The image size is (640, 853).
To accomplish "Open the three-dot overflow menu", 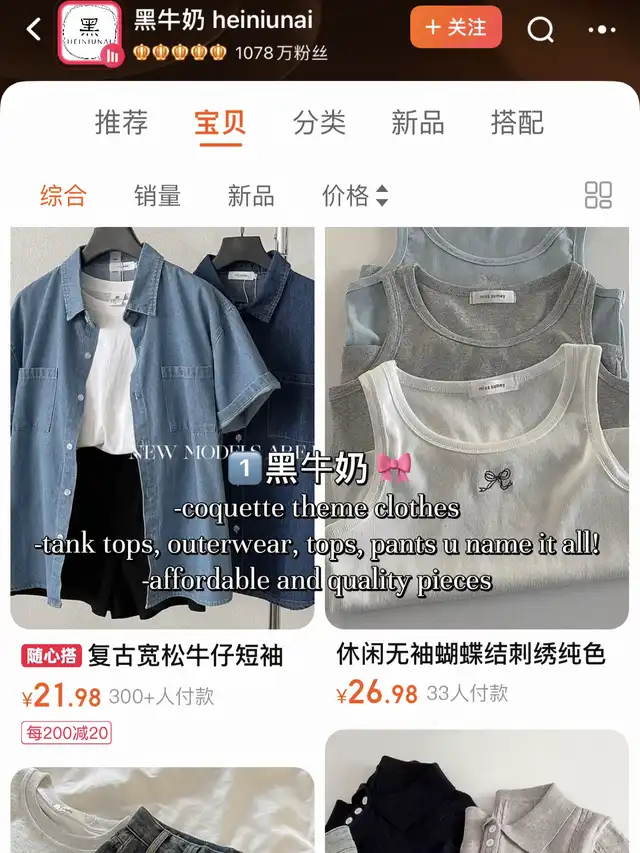I will click(x=602, y=30).
